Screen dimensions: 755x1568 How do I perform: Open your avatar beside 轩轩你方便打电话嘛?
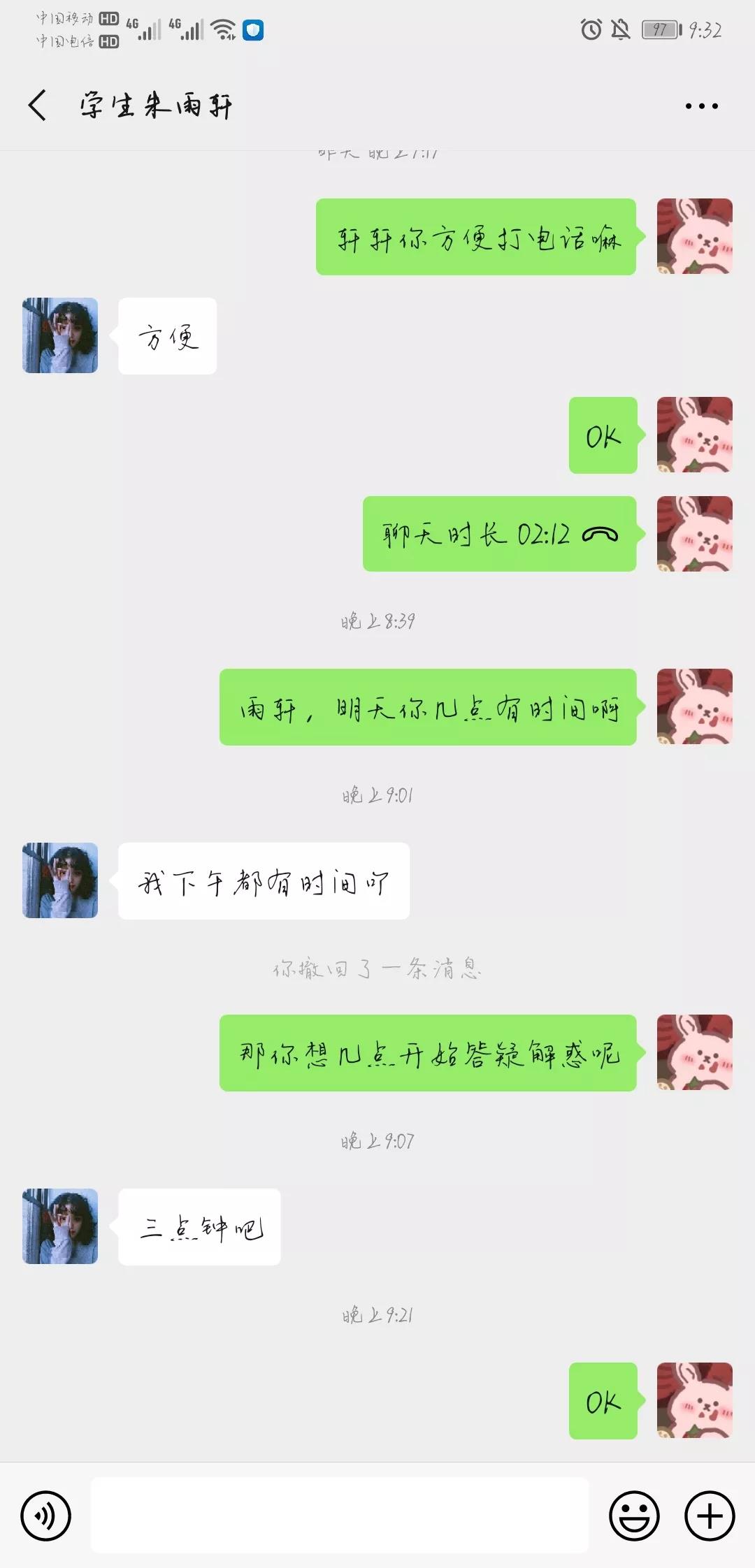pos(694,236)
